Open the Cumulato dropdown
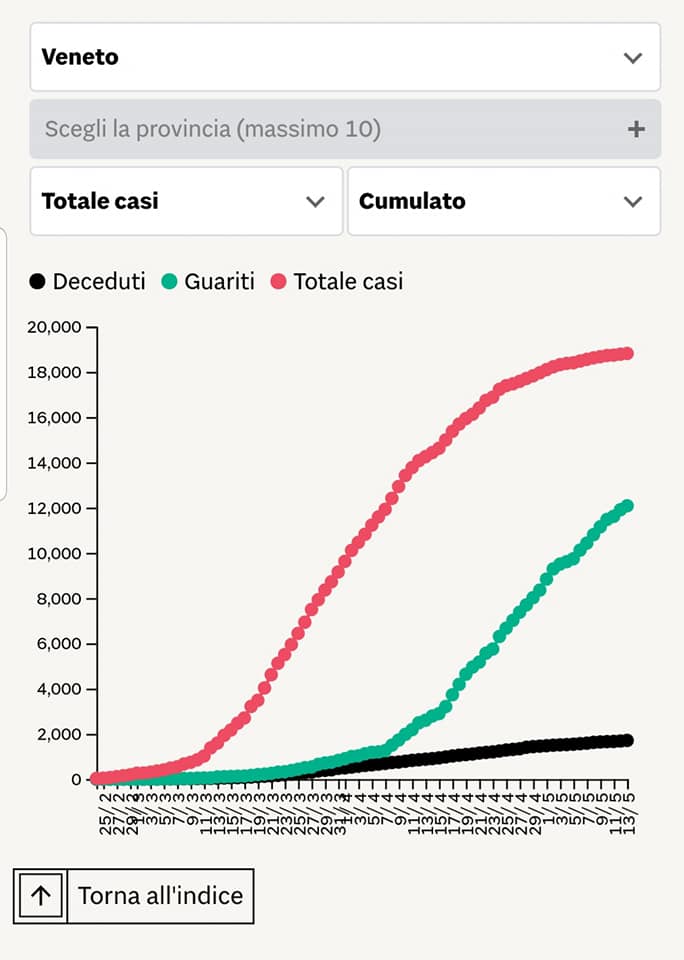The width and height of the screenshot is (684, 960). [503, 201]
